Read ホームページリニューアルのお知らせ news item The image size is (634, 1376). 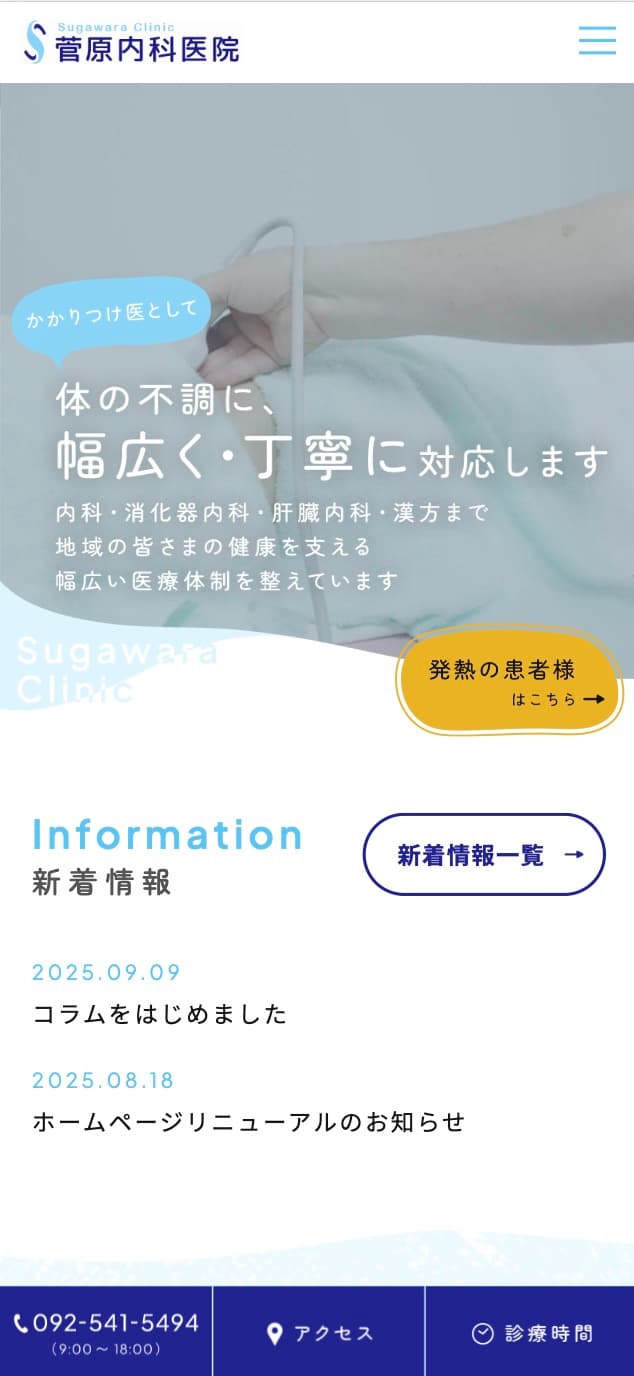(249, 1122)
